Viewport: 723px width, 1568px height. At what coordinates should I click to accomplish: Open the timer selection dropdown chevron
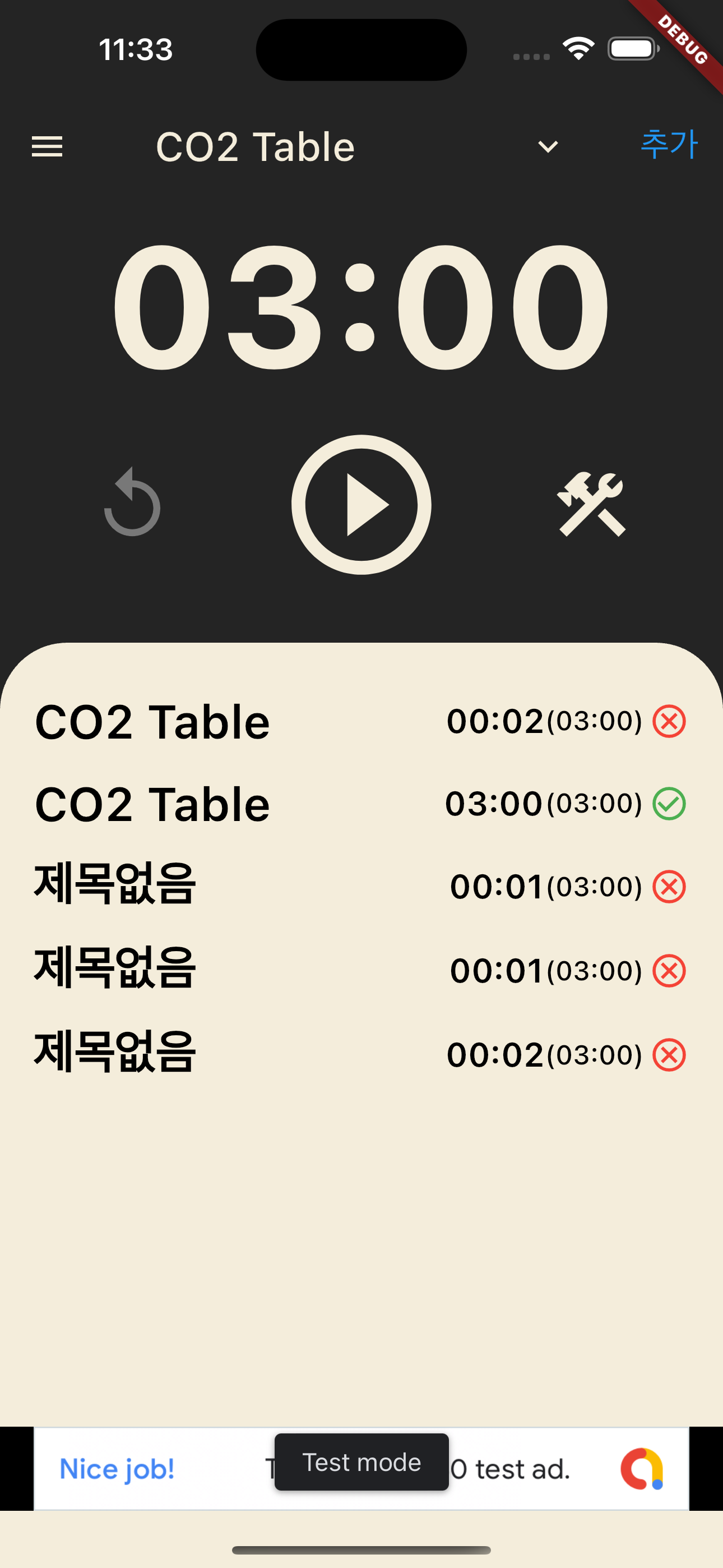(x=546, y=147)
